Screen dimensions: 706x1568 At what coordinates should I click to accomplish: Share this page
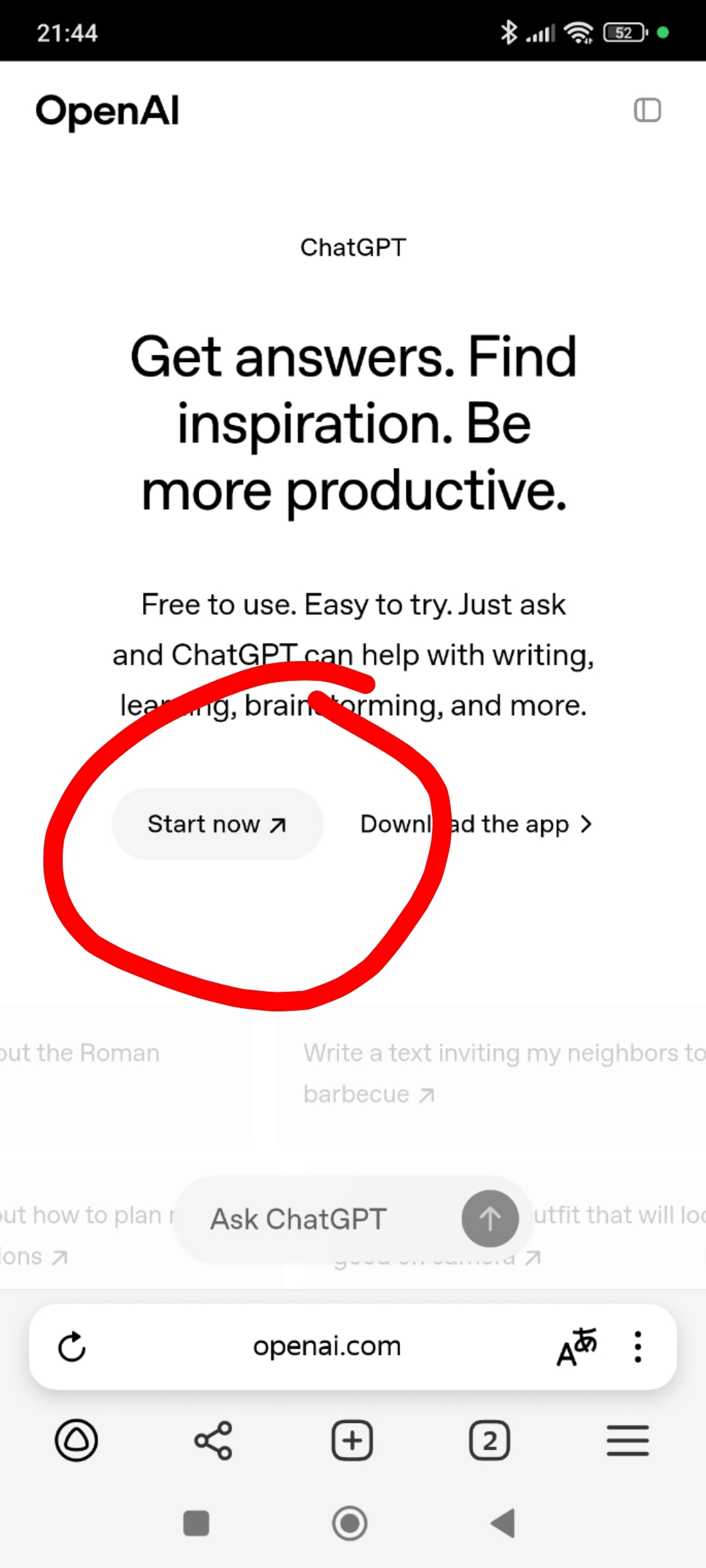213,1441
